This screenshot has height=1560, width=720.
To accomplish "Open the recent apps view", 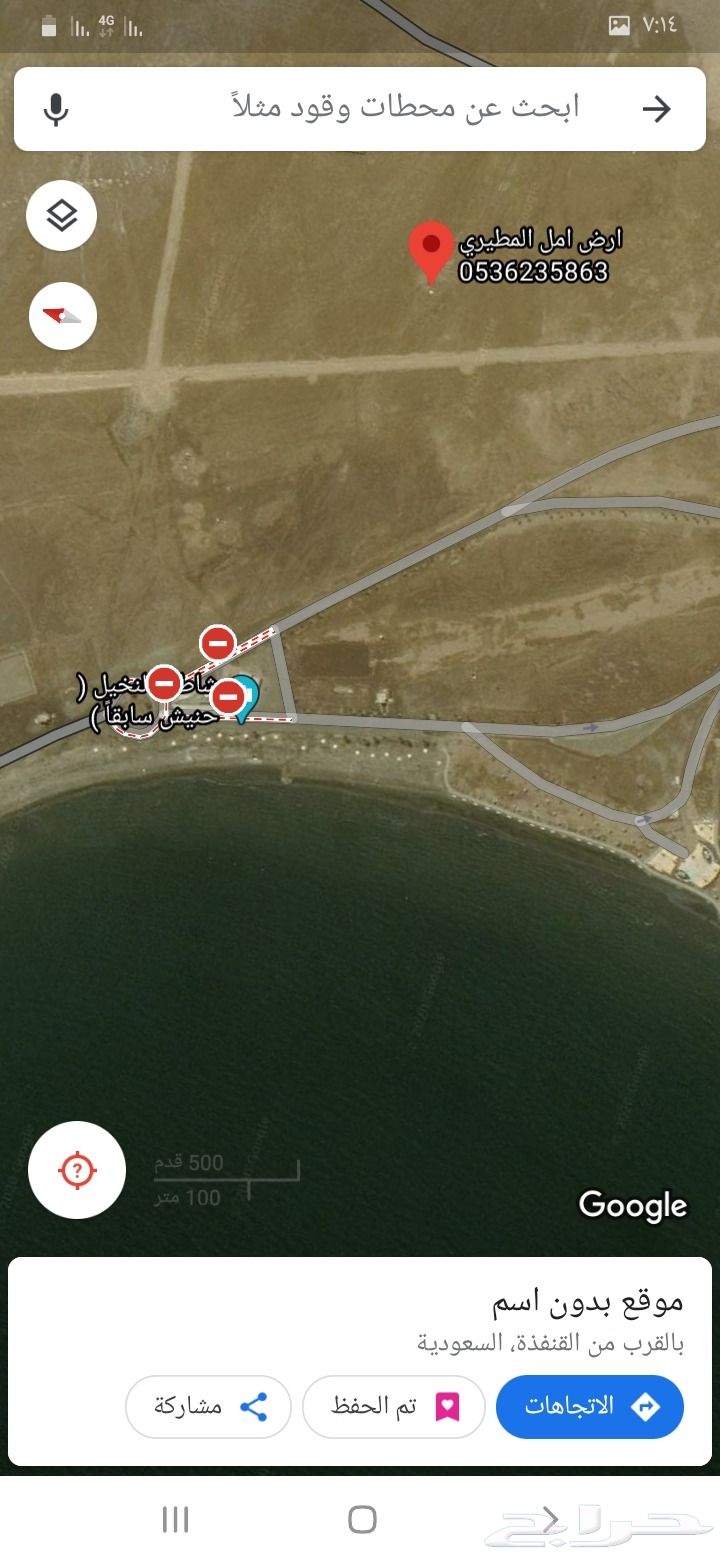I will click(x=176, y=1520).
